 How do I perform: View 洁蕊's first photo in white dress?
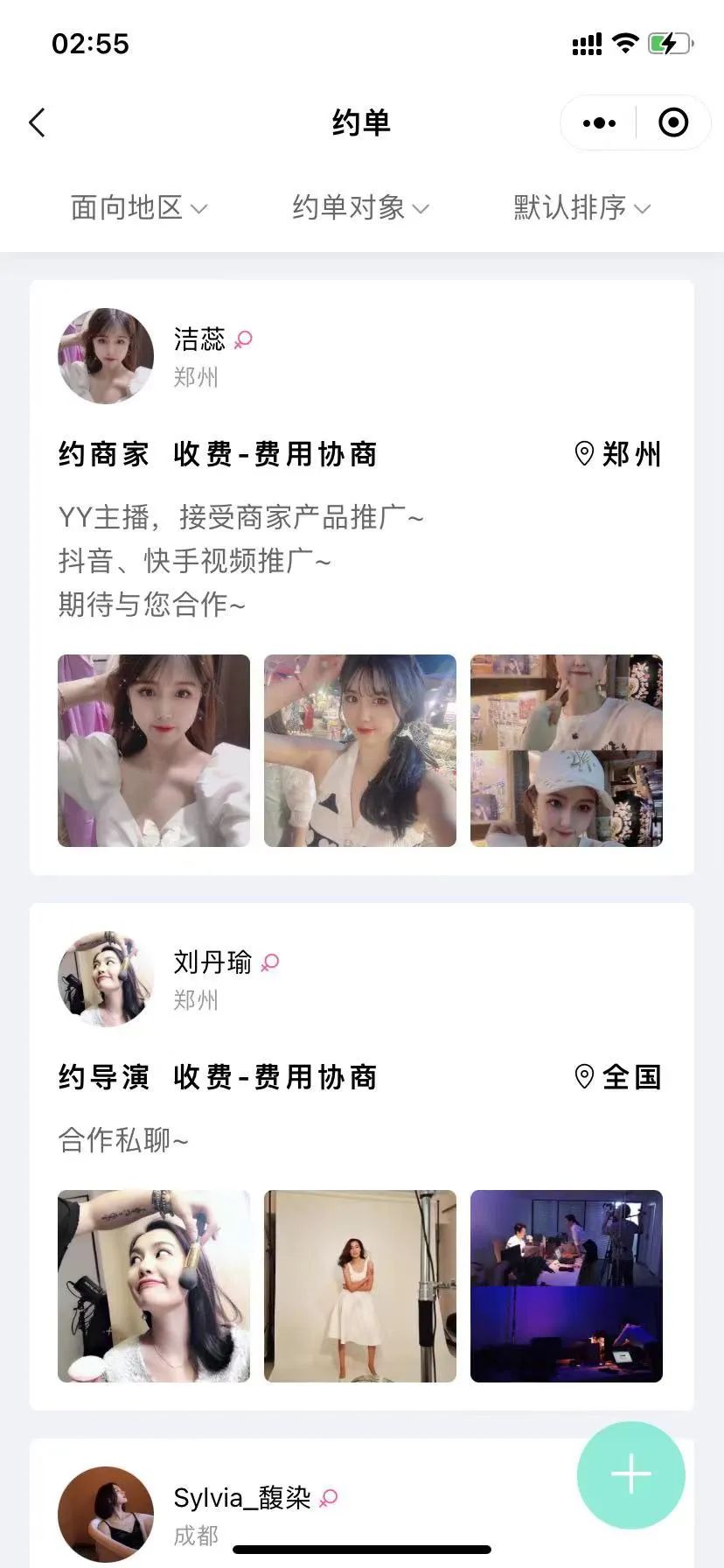154,751
